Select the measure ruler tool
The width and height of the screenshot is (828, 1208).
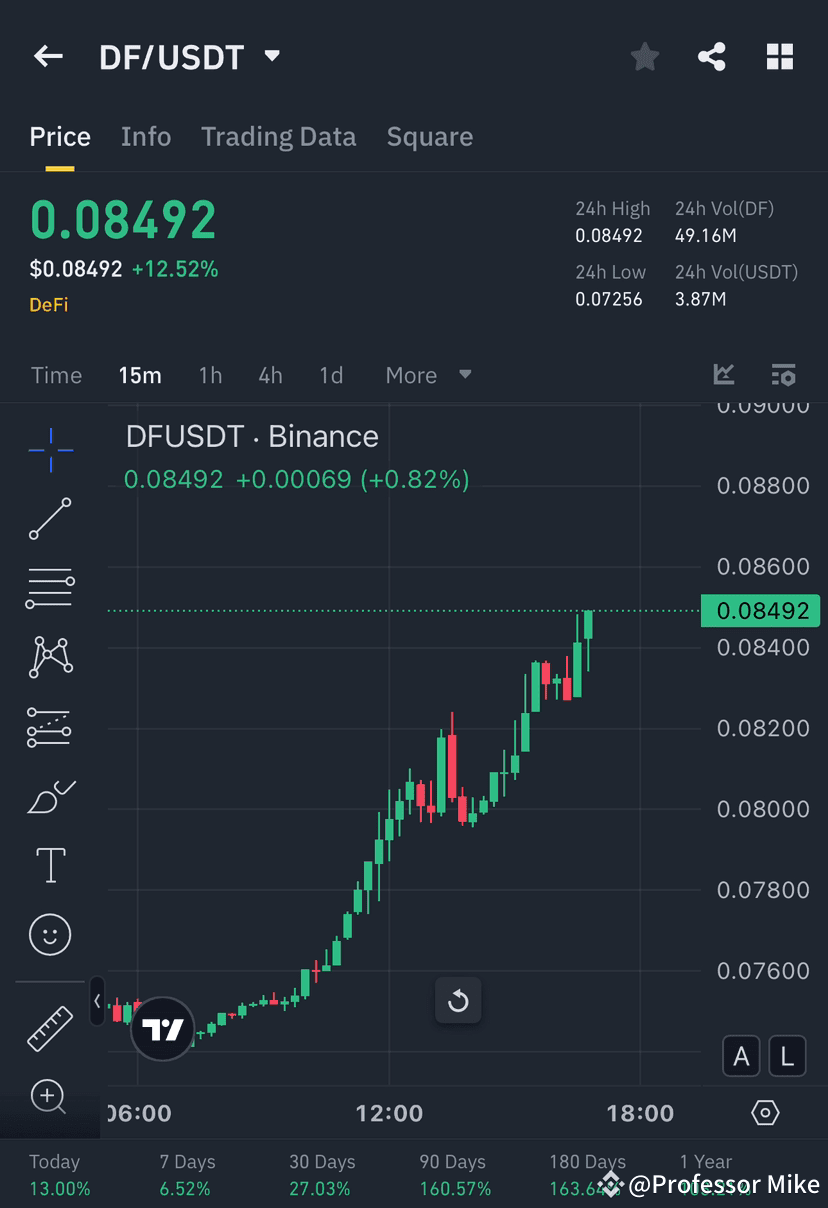(49, 1028)
